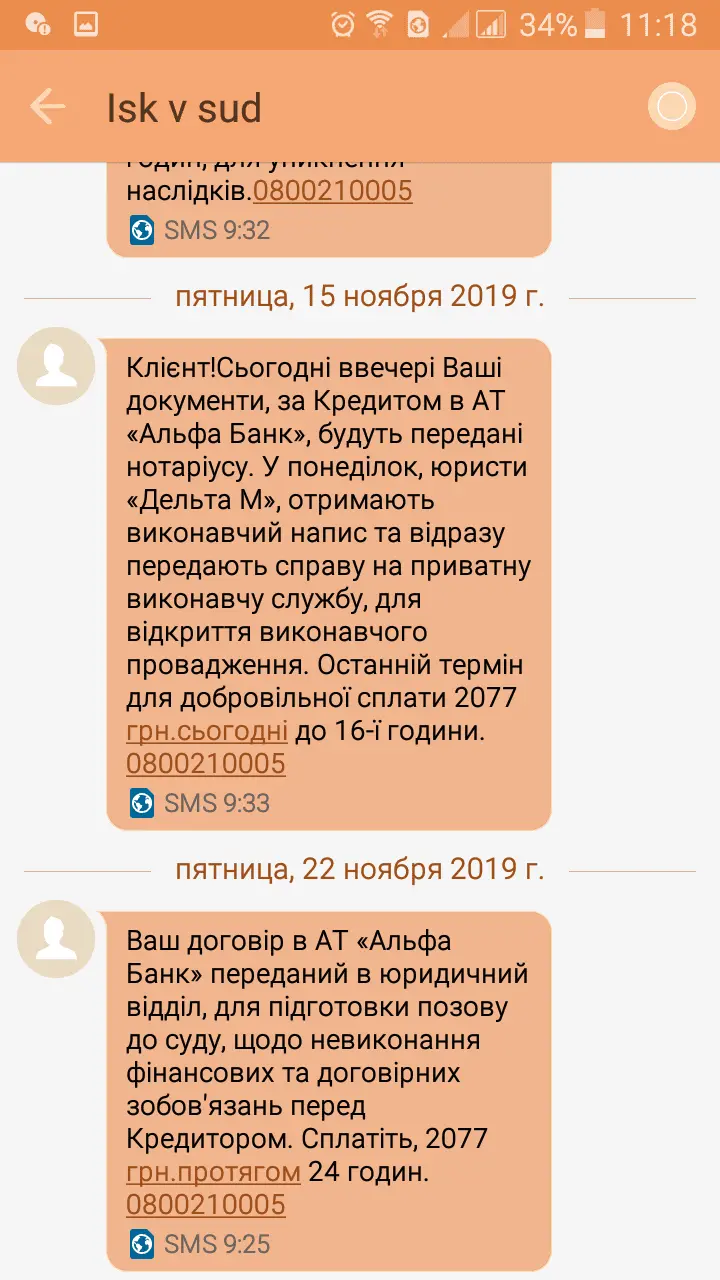
Task: Open the грн.сьогодні link in the message
Action: [207, 731]
